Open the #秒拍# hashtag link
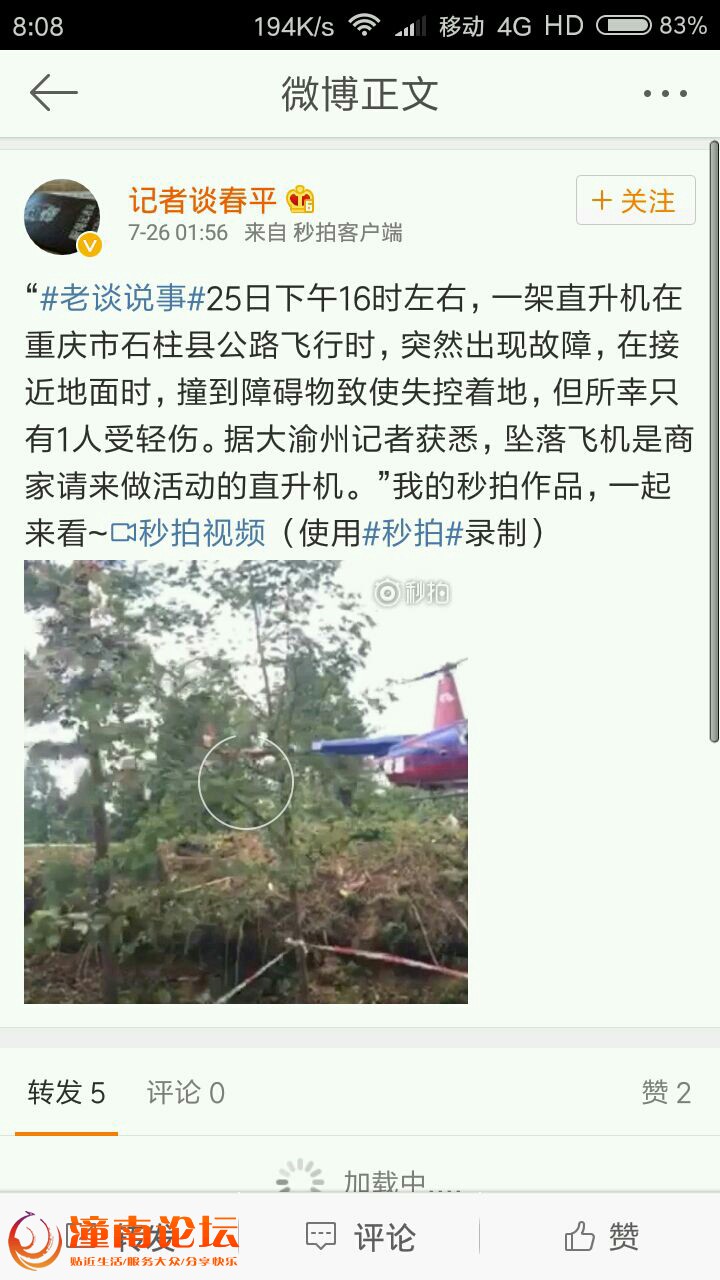This screenshot has height=1280, width=720. (x=412, y=533)
